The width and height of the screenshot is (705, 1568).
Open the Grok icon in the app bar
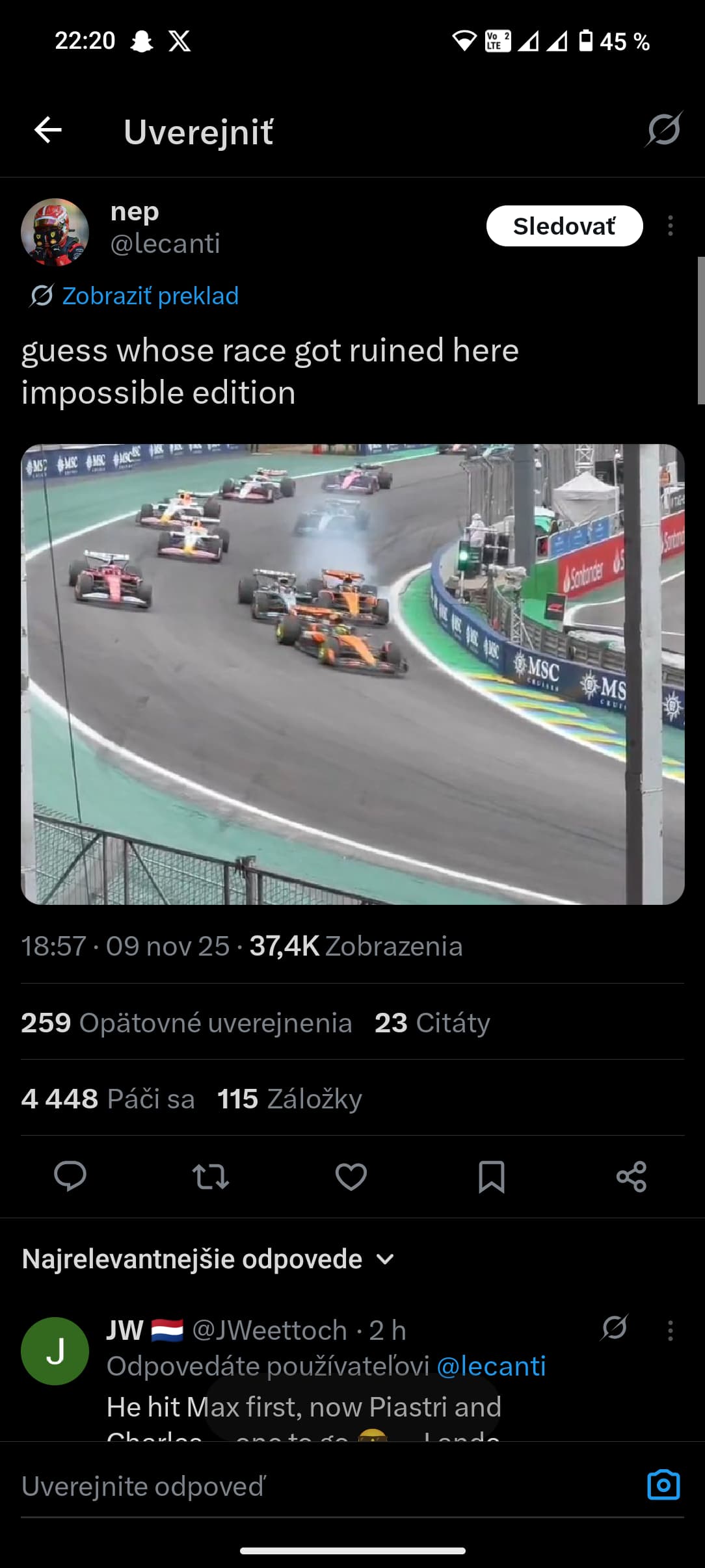tap(663, 129)
